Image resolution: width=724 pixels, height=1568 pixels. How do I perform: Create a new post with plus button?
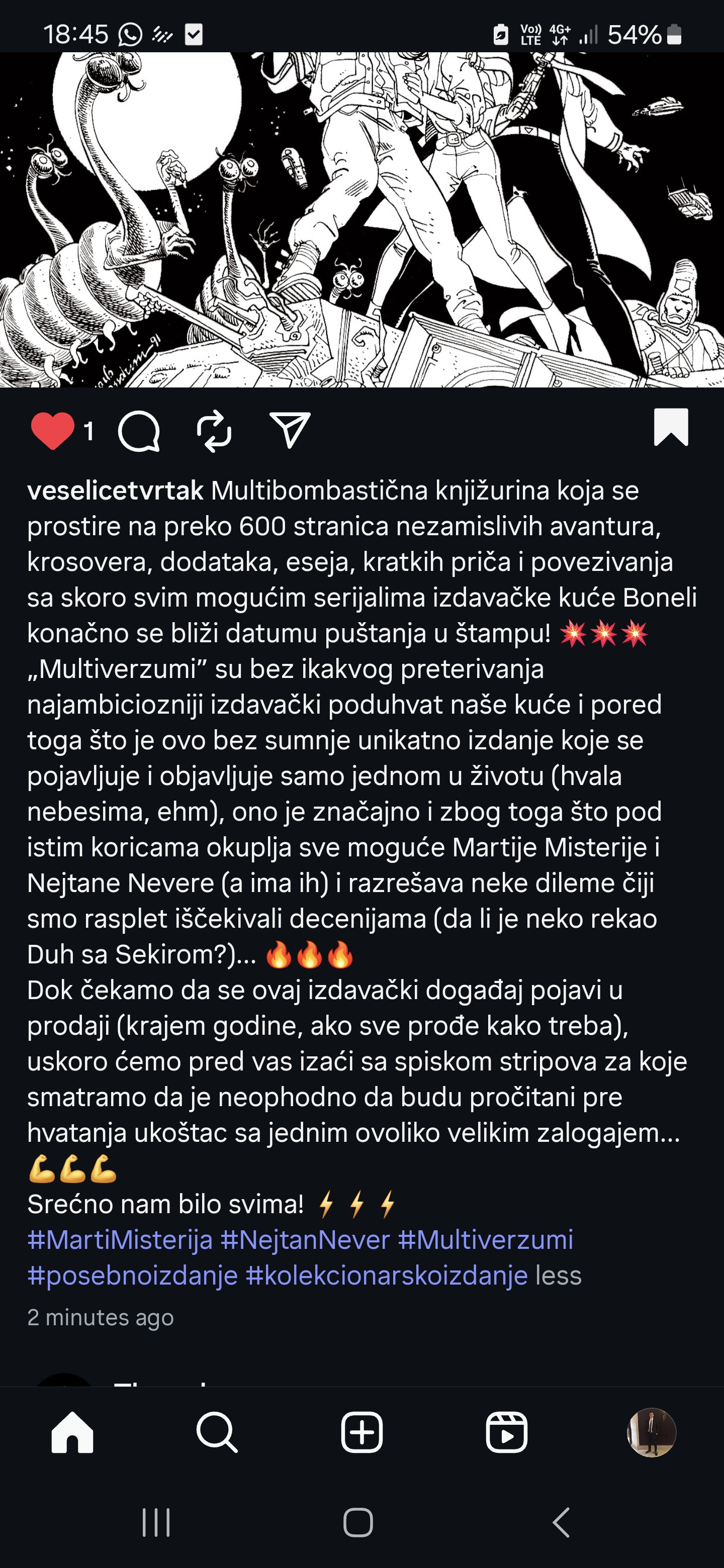click(361, 1432)
